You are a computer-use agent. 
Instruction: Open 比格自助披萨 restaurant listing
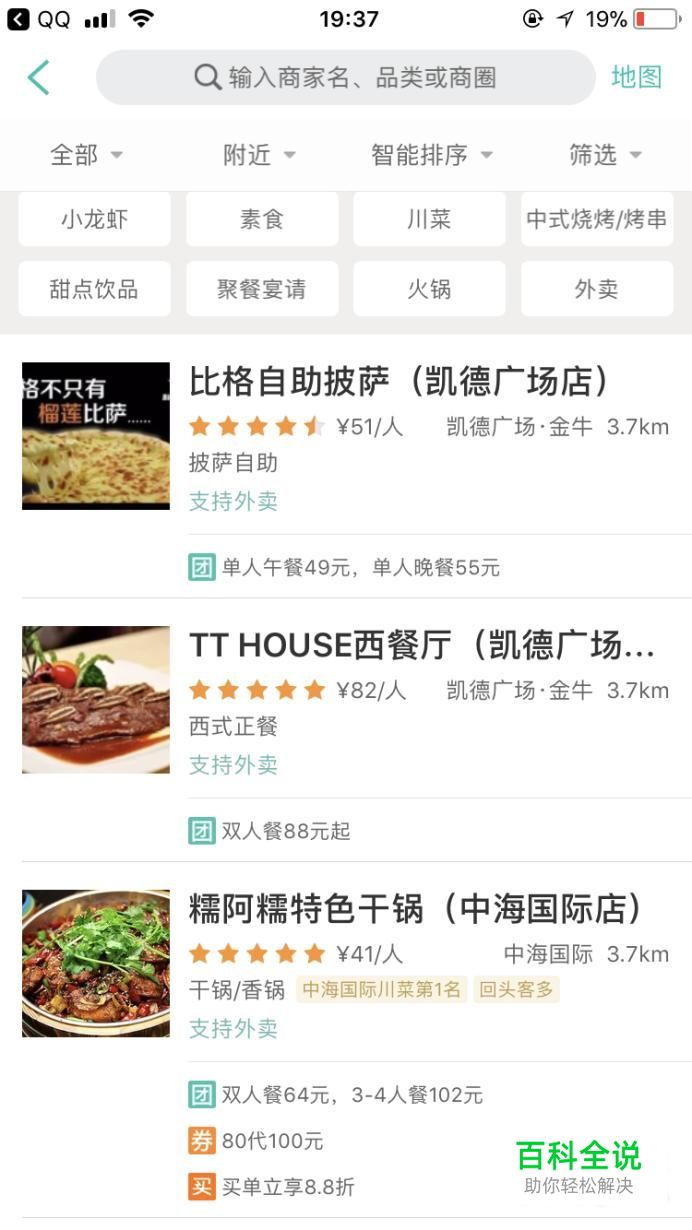tap(346, 440)
